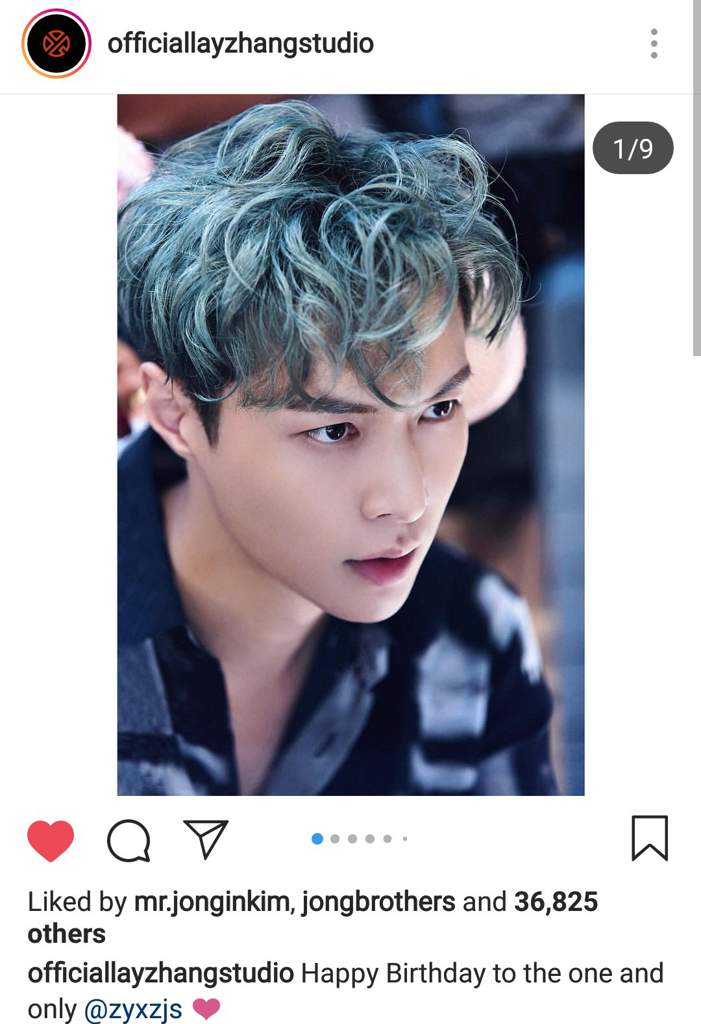View the 36,825 others who liked

coord(555,901)
